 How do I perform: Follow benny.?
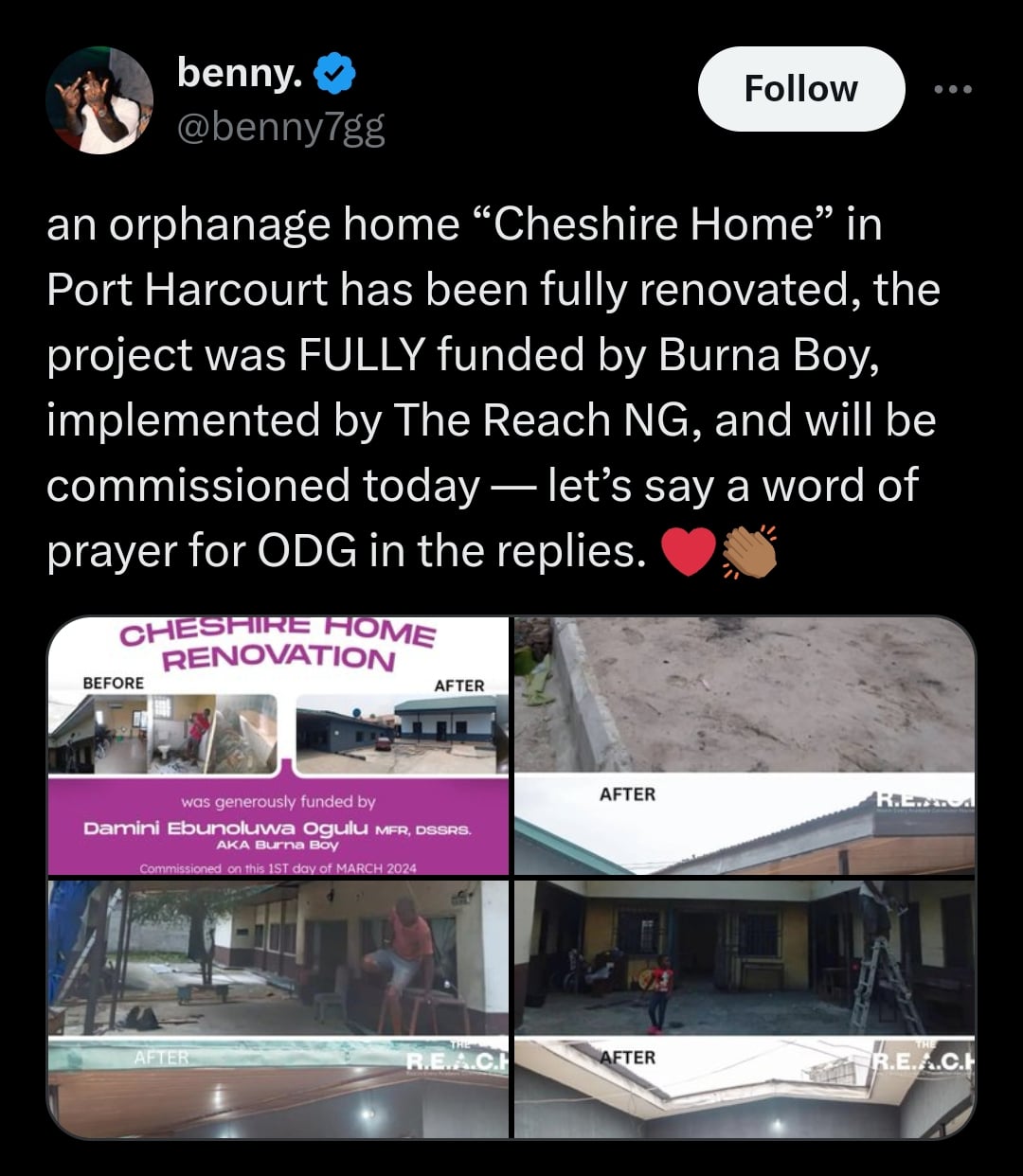800,89
